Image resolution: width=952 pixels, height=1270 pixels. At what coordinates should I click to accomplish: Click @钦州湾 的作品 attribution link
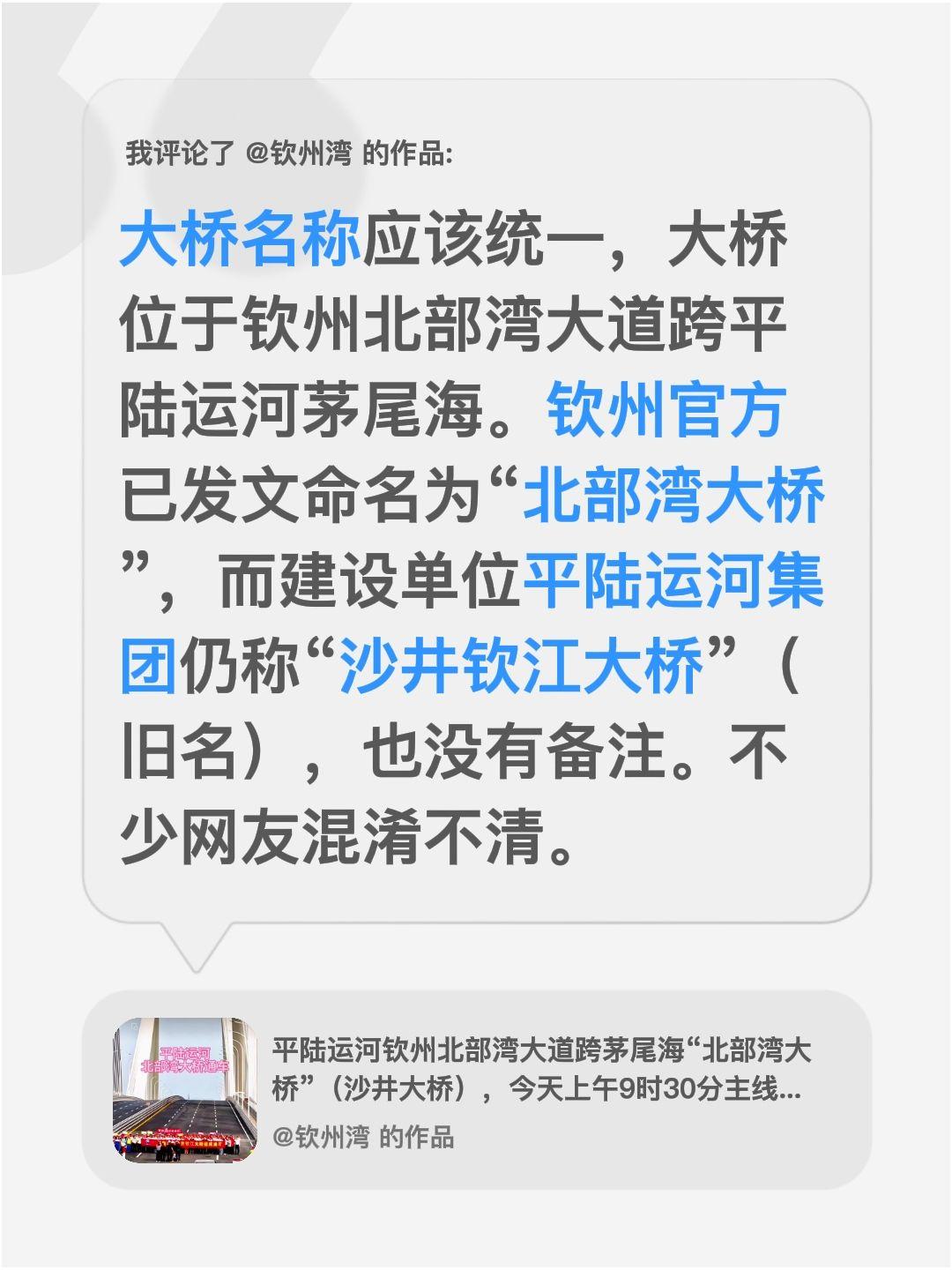point(368,1140)
